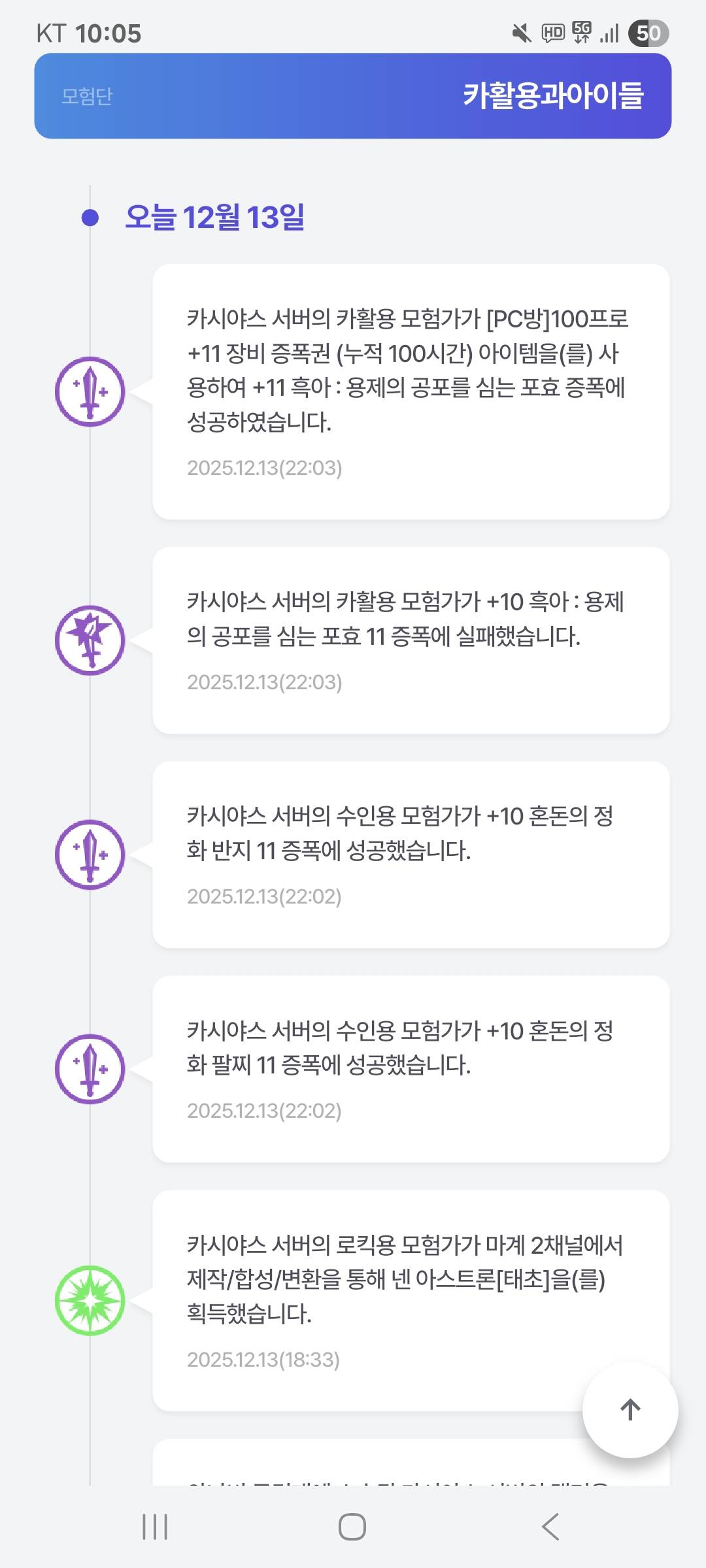Open the recent apps view

tap(155, 1527)
